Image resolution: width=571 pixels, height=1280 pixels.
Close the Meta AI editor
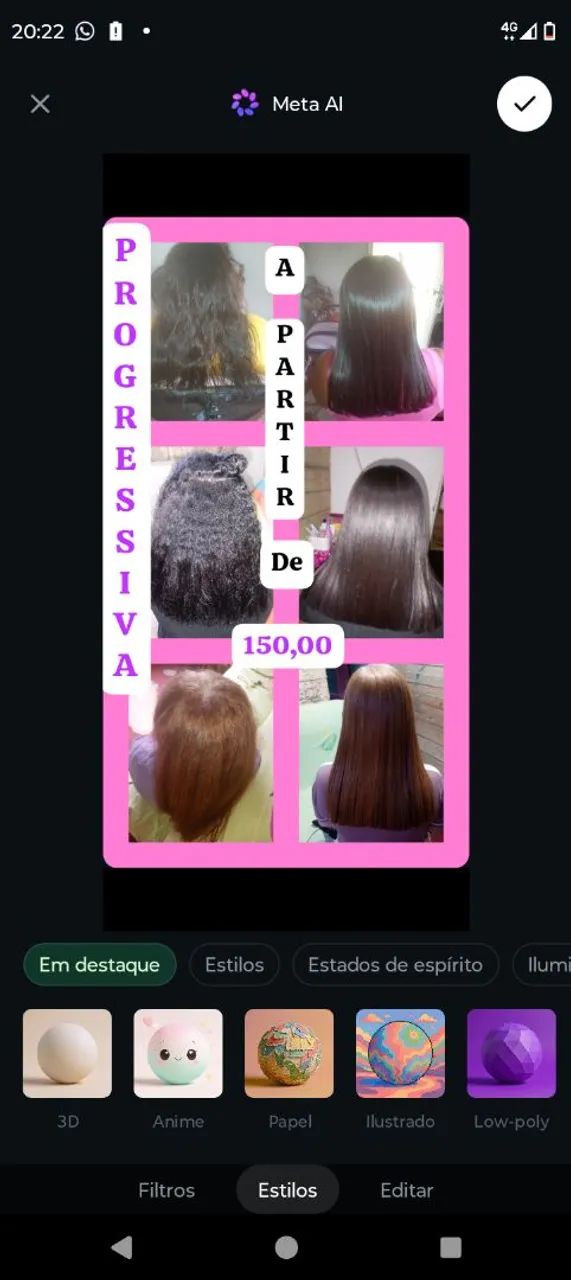coord(40,104)
